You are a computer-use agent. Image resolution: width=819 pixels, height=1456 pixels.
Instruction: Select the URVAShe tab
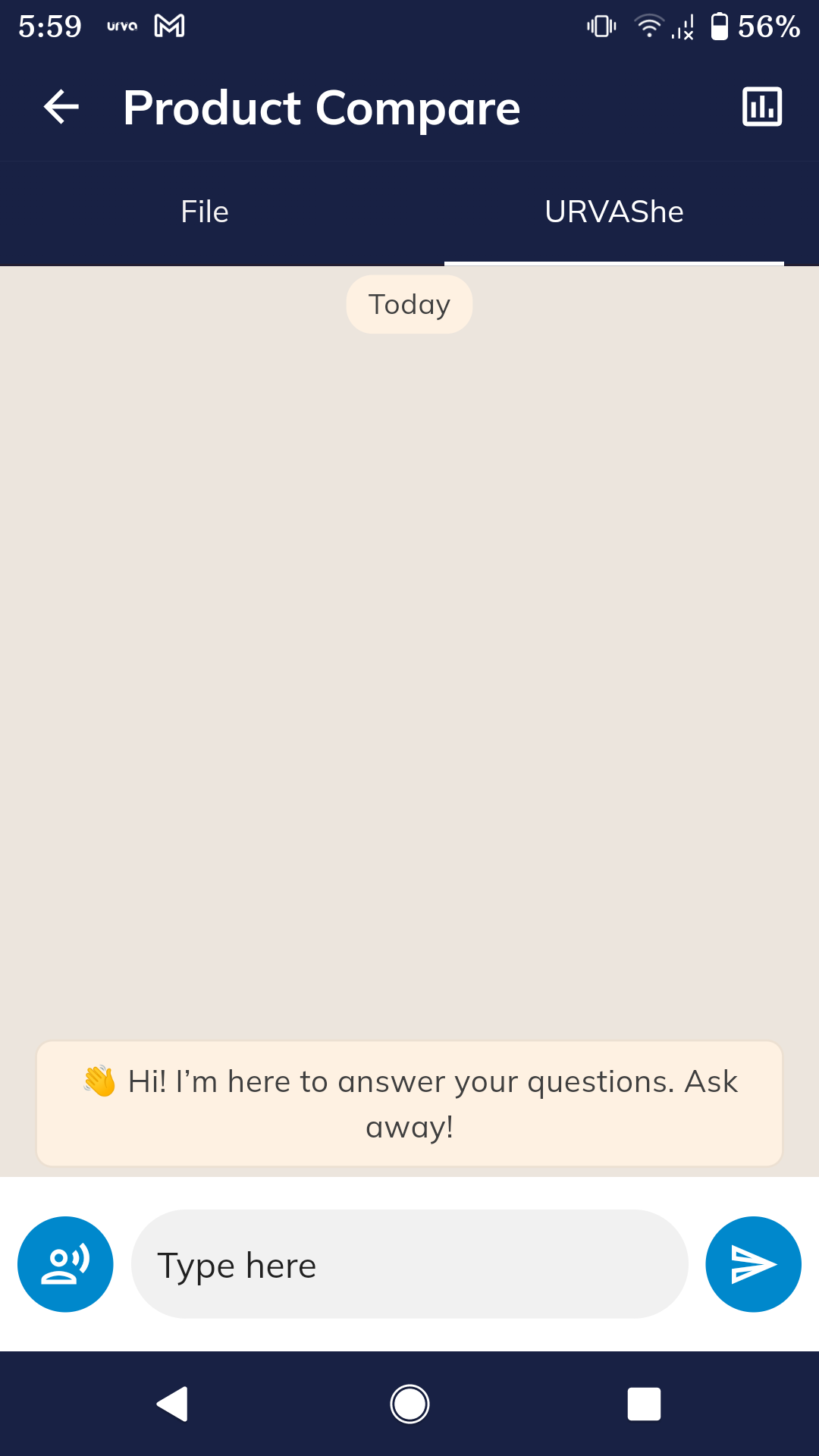click(x=614, y=212)
